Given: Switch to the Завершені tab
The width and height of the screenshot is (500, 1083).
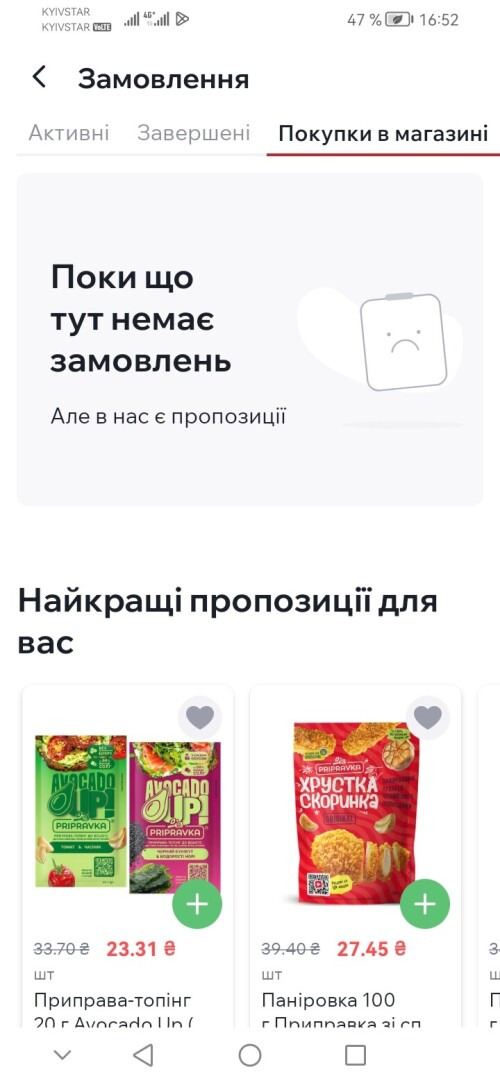Looking at the screenshot, I should tap(193, 133).
